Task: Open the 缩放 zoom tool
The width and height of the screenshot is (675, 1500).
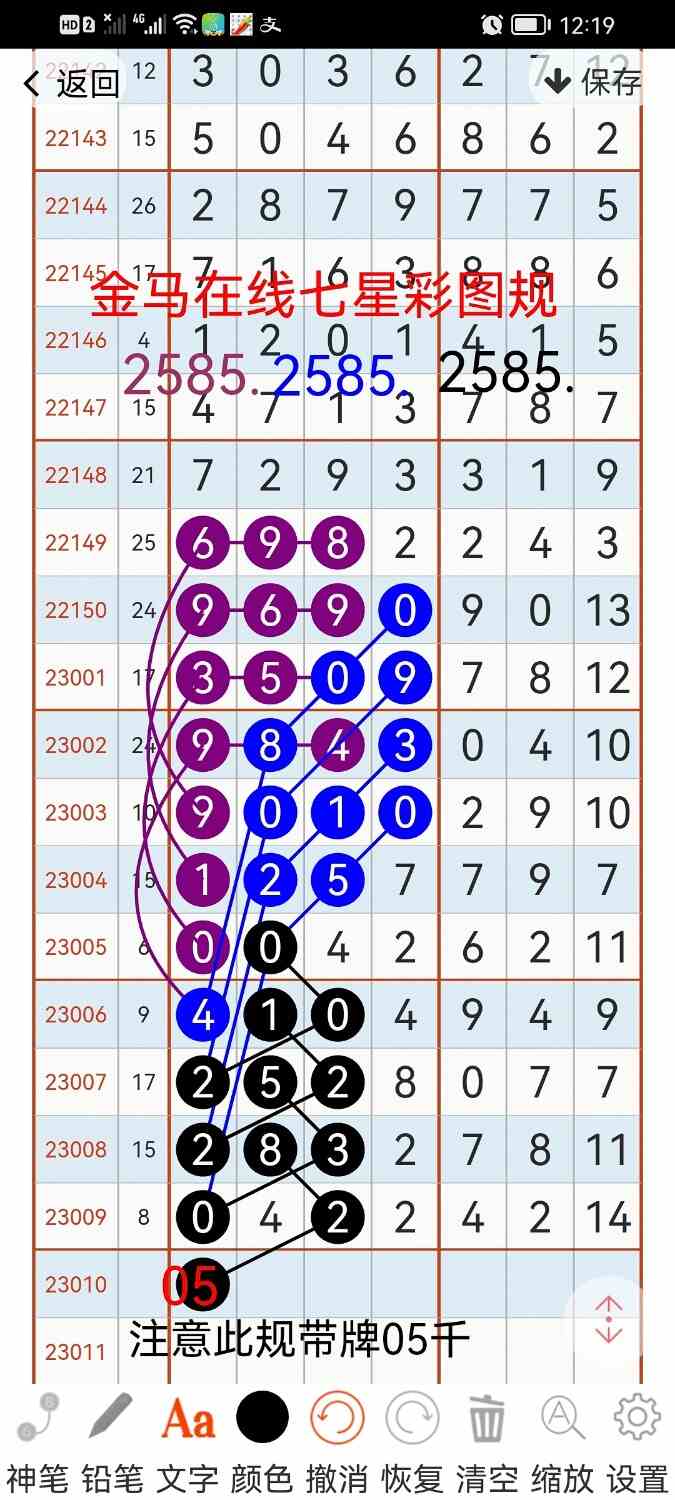Action: click(x=562, y=1442)
